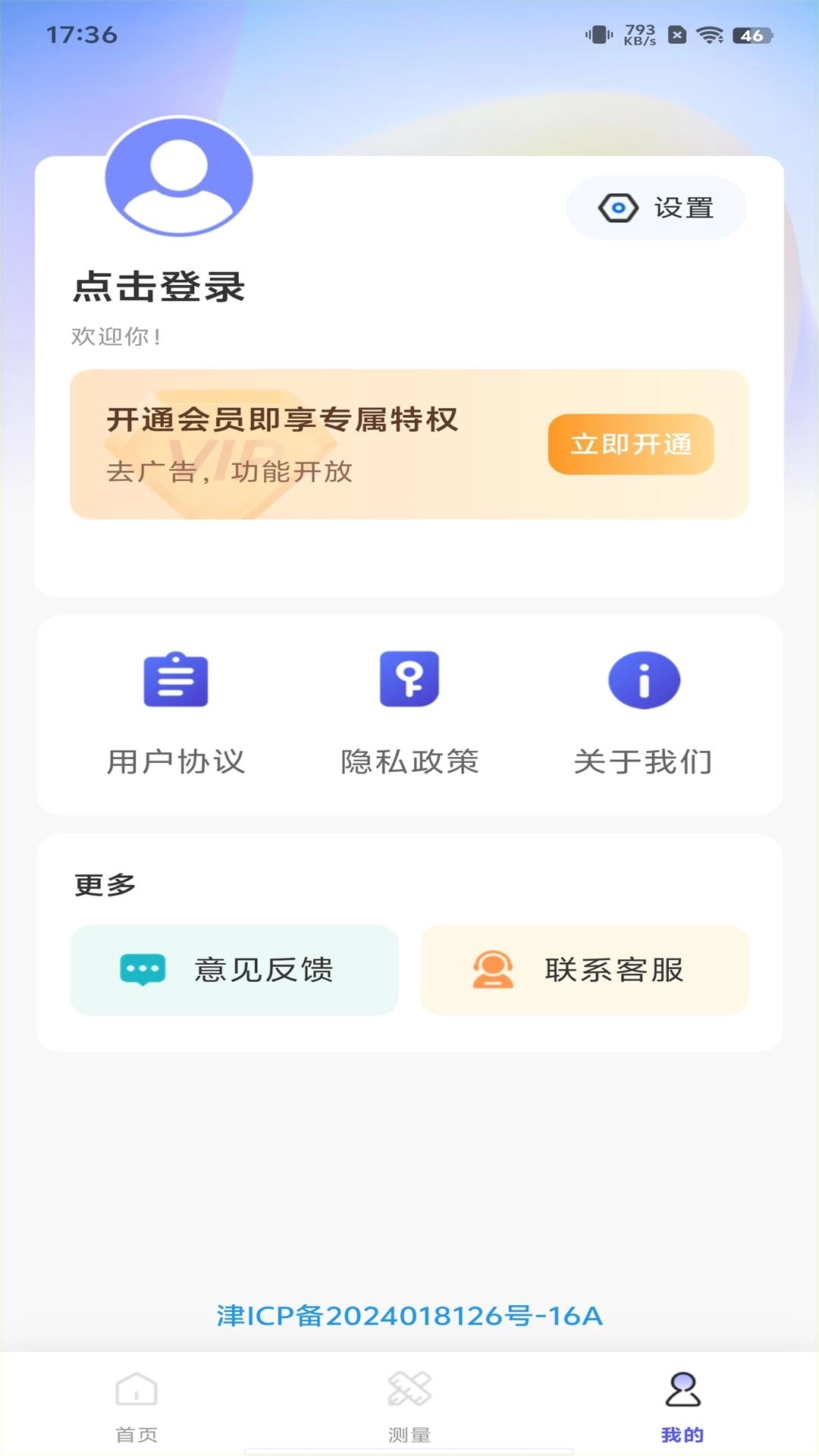The width and height of the screenshot is (819, 1456).
Task: Tap the 关于我们 info icon
Action: (645, 680)
